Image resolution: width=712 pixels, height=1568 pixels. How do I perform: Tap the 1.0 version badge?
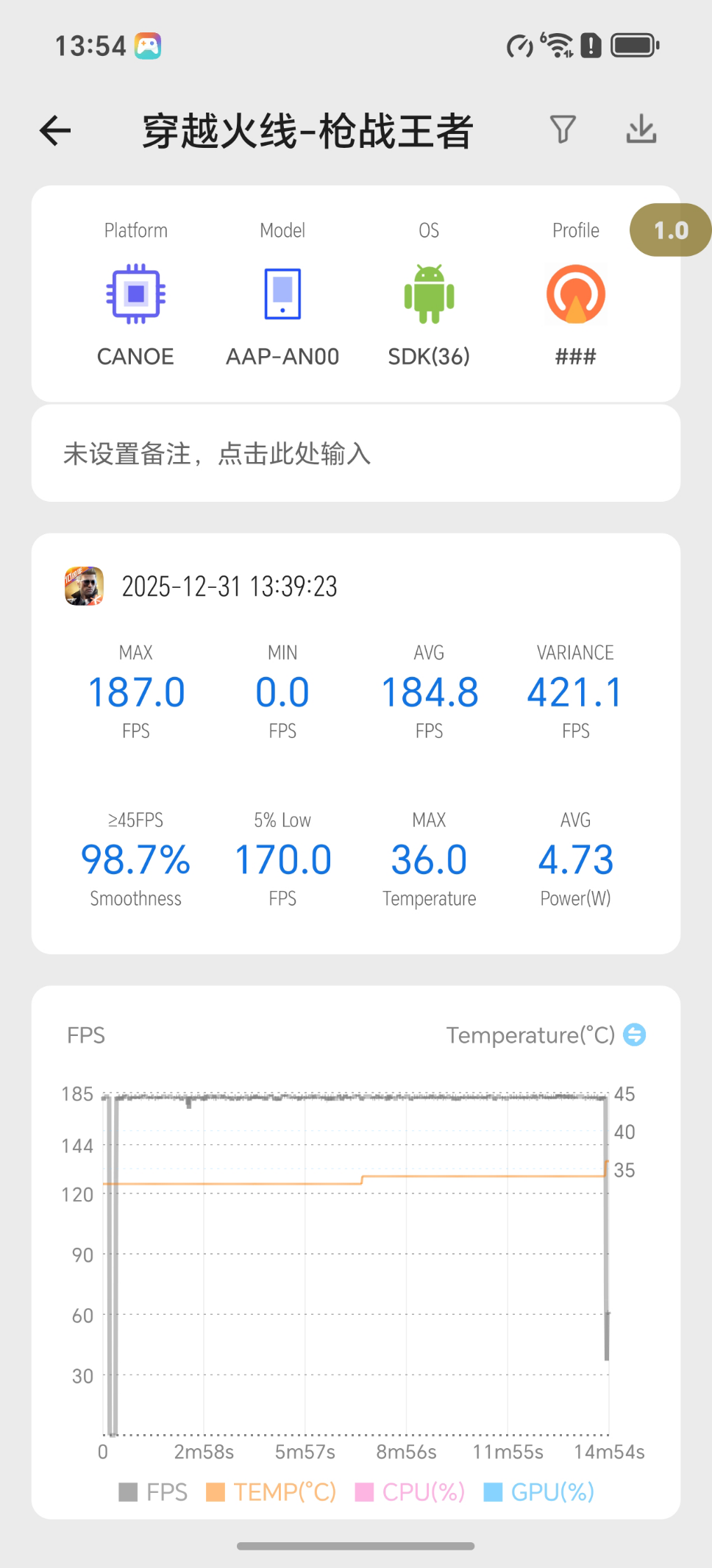tap(671, 230)
